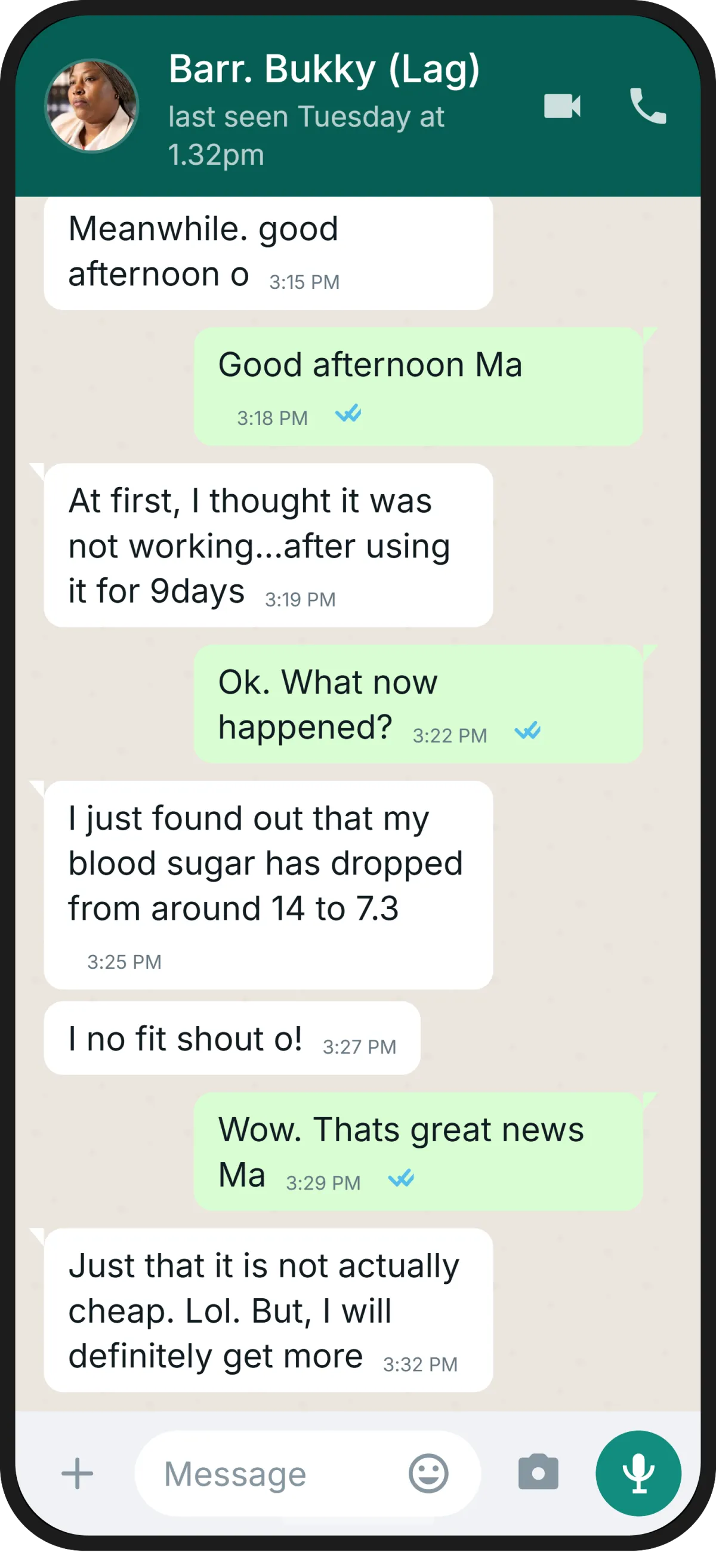Start a voice call with Barr. Bukky
This screenshot has width=716, height=1568.
click(x=648, y=106)
